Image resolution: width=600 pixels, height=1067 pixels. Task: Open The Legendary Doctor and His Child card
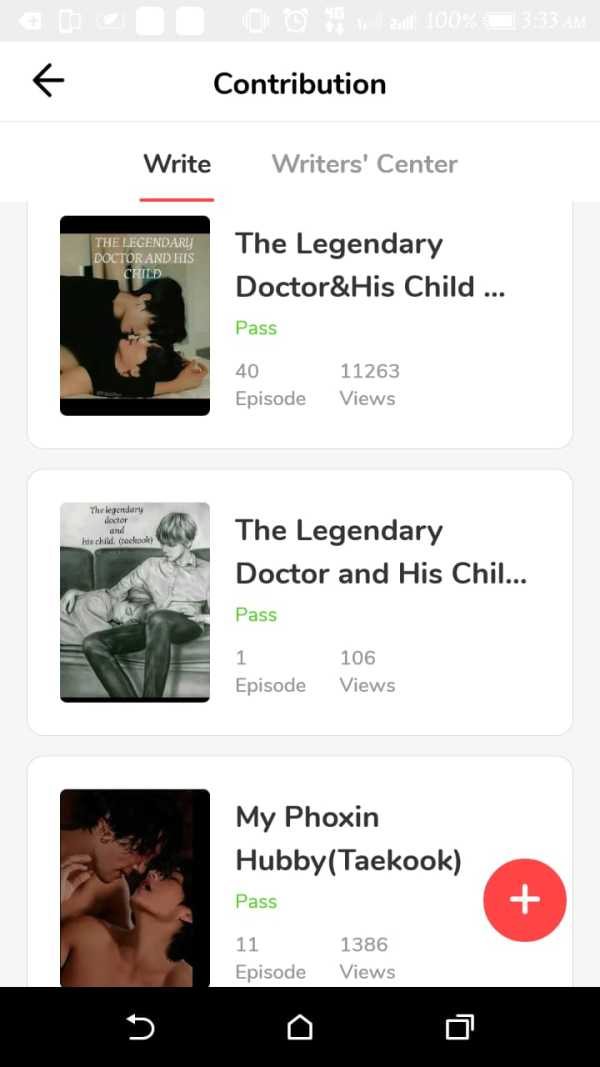click(300, 602)
